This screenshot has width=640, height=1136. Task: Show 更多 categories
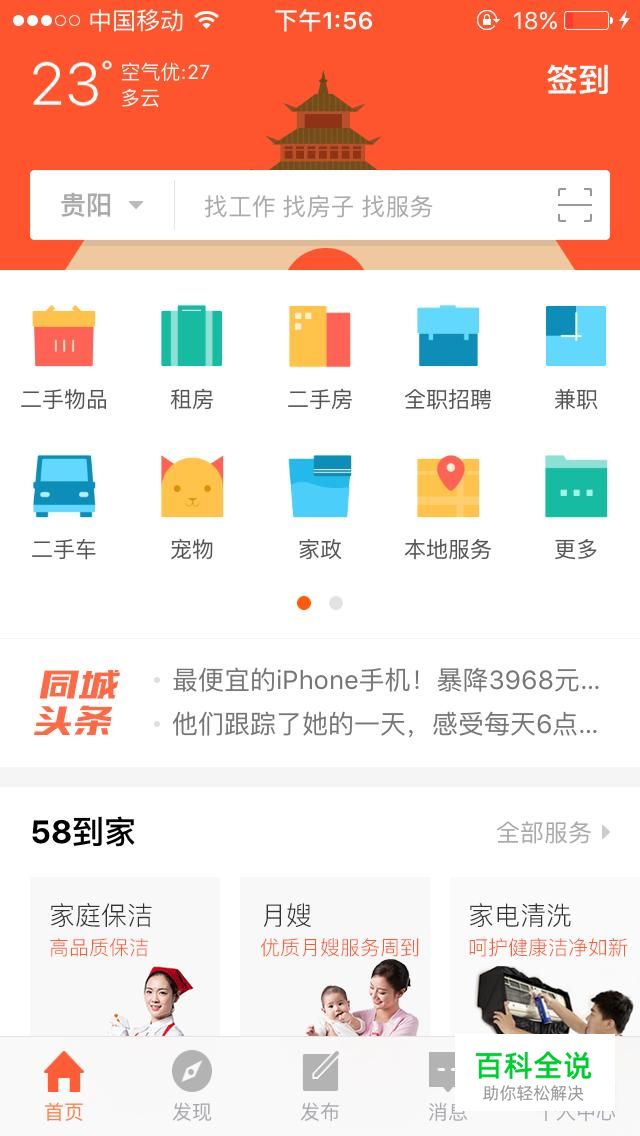click(x=576, y=506)
